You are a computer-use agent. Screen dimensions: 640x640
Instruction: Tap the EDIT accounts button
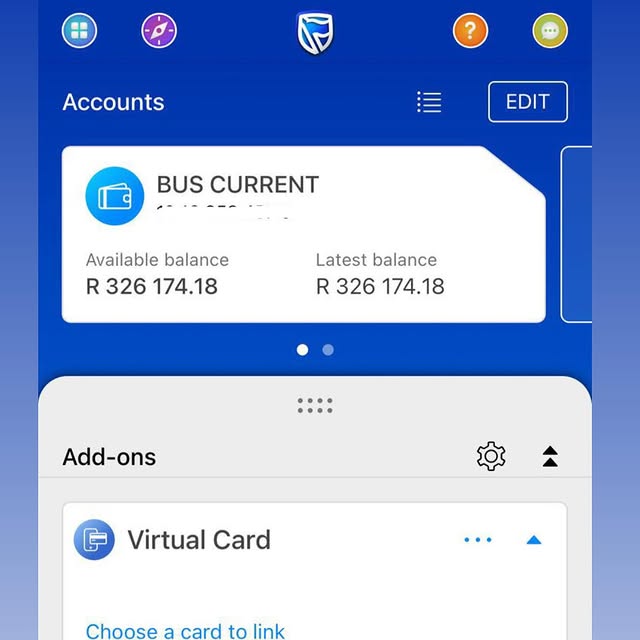point(527,102)
